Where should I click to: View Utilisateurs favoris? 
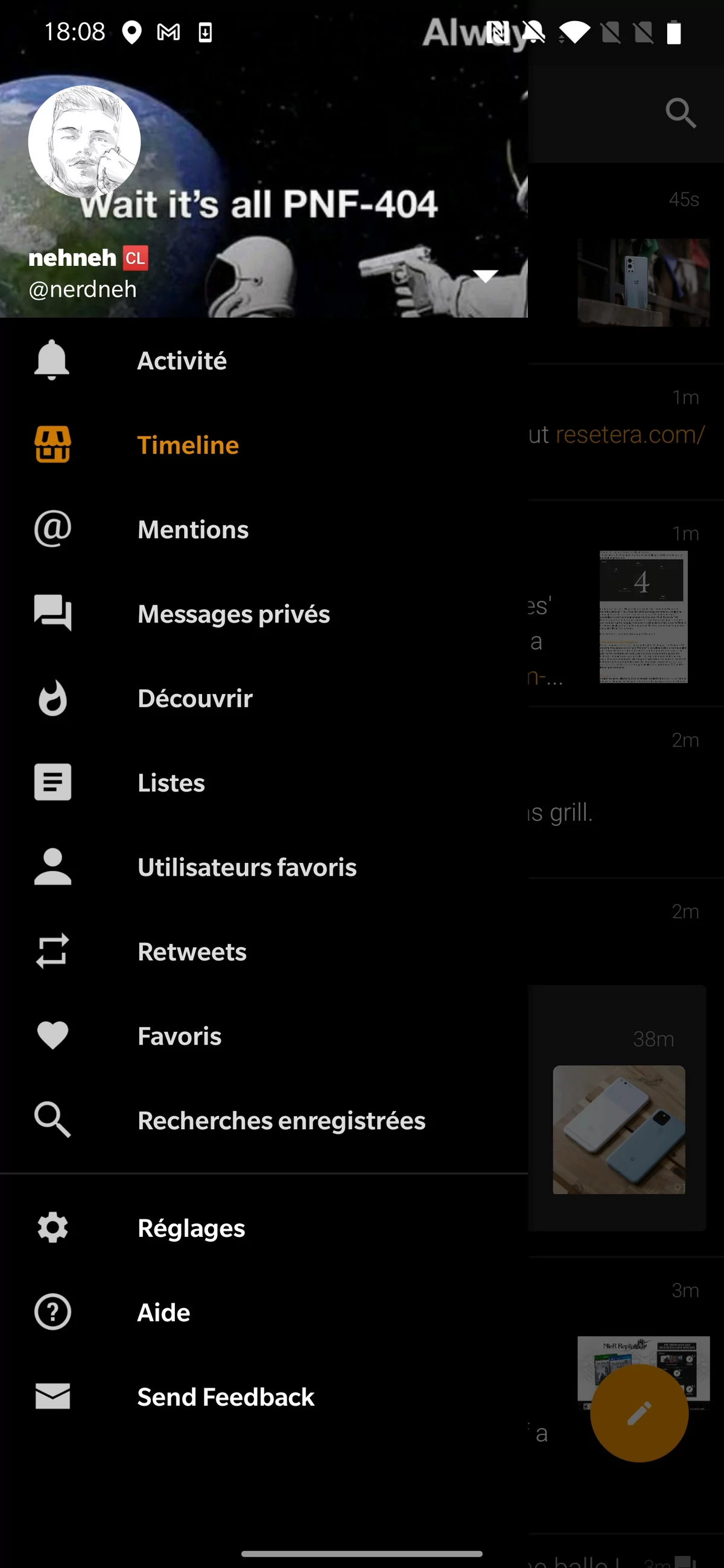247,867
